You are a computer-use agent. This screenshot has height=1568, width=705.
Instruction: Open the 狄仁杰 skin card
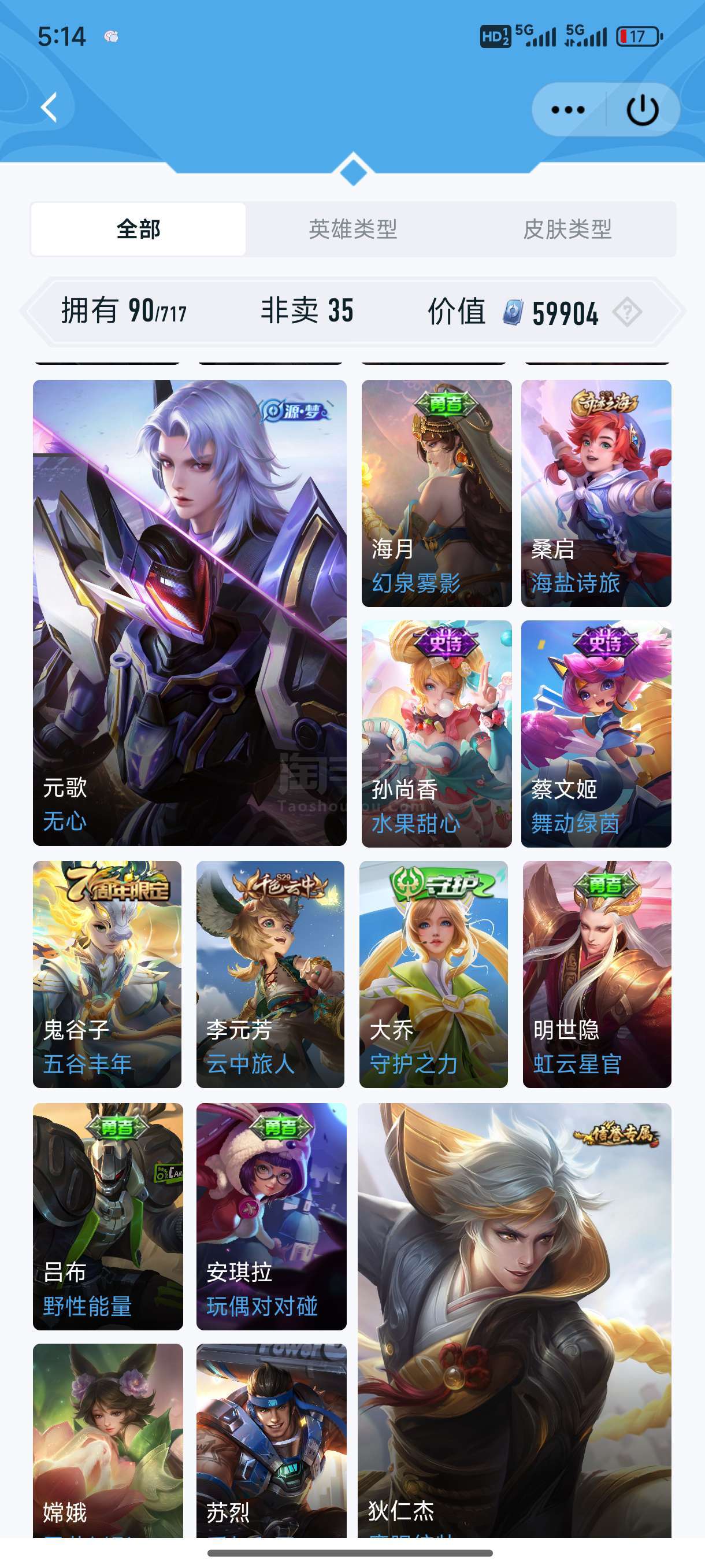coord(515,1319)
